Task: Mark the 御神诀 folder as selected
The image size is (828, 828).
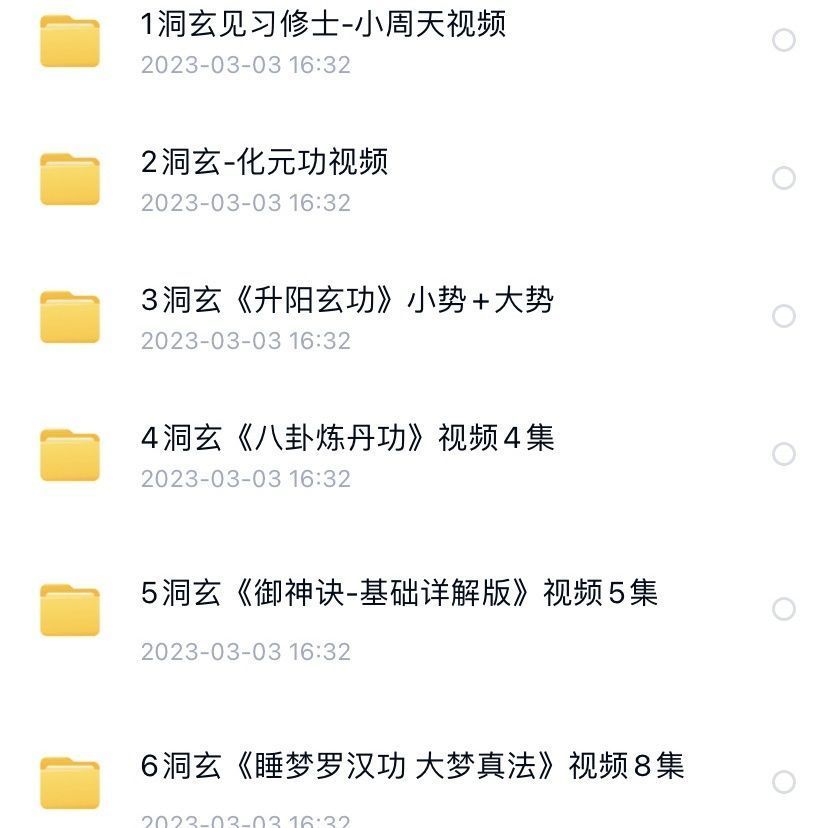Action: point(784,609)
